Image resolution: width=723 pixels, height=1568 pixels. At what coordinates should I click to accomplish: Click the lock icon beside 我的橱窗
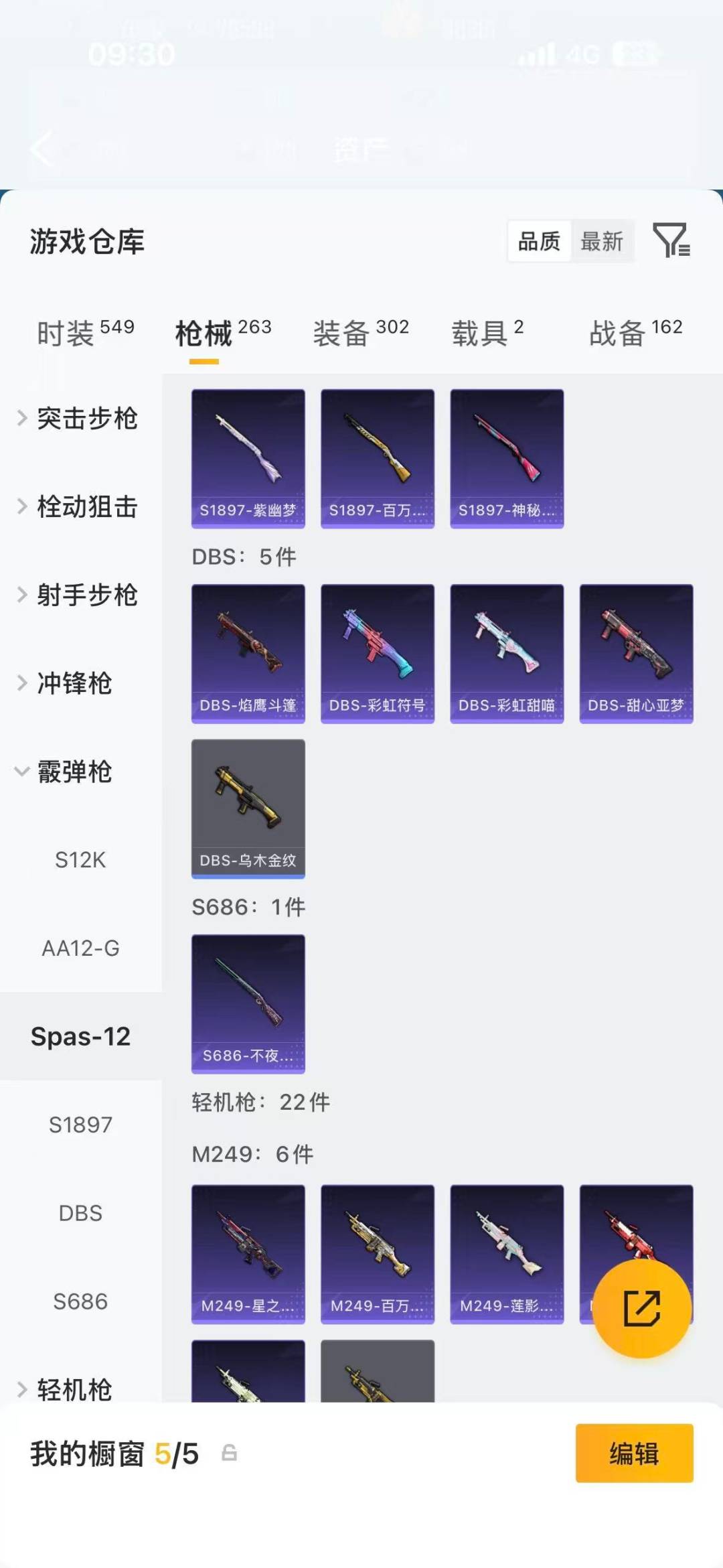229,1453
